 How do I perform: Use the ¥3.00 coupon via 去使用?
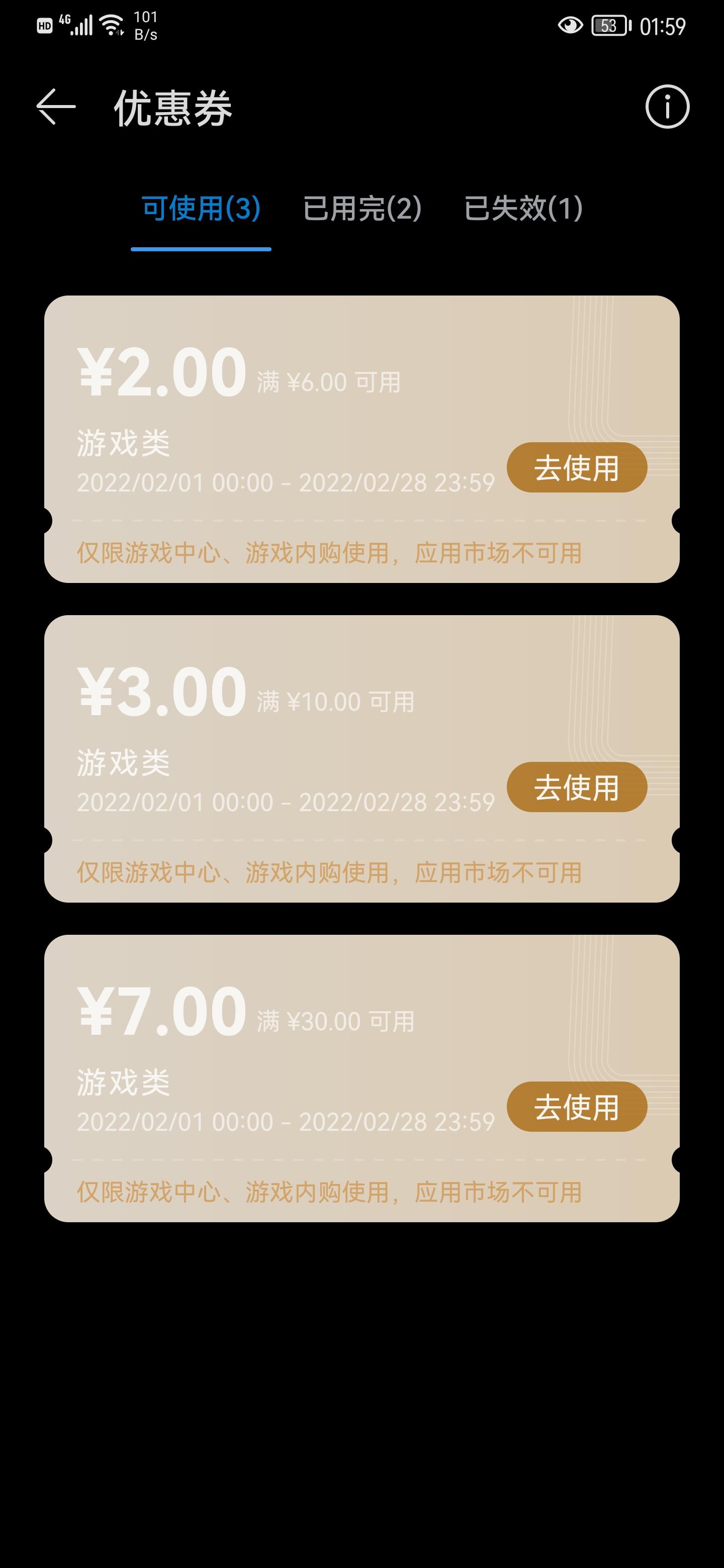pos(576,787)
